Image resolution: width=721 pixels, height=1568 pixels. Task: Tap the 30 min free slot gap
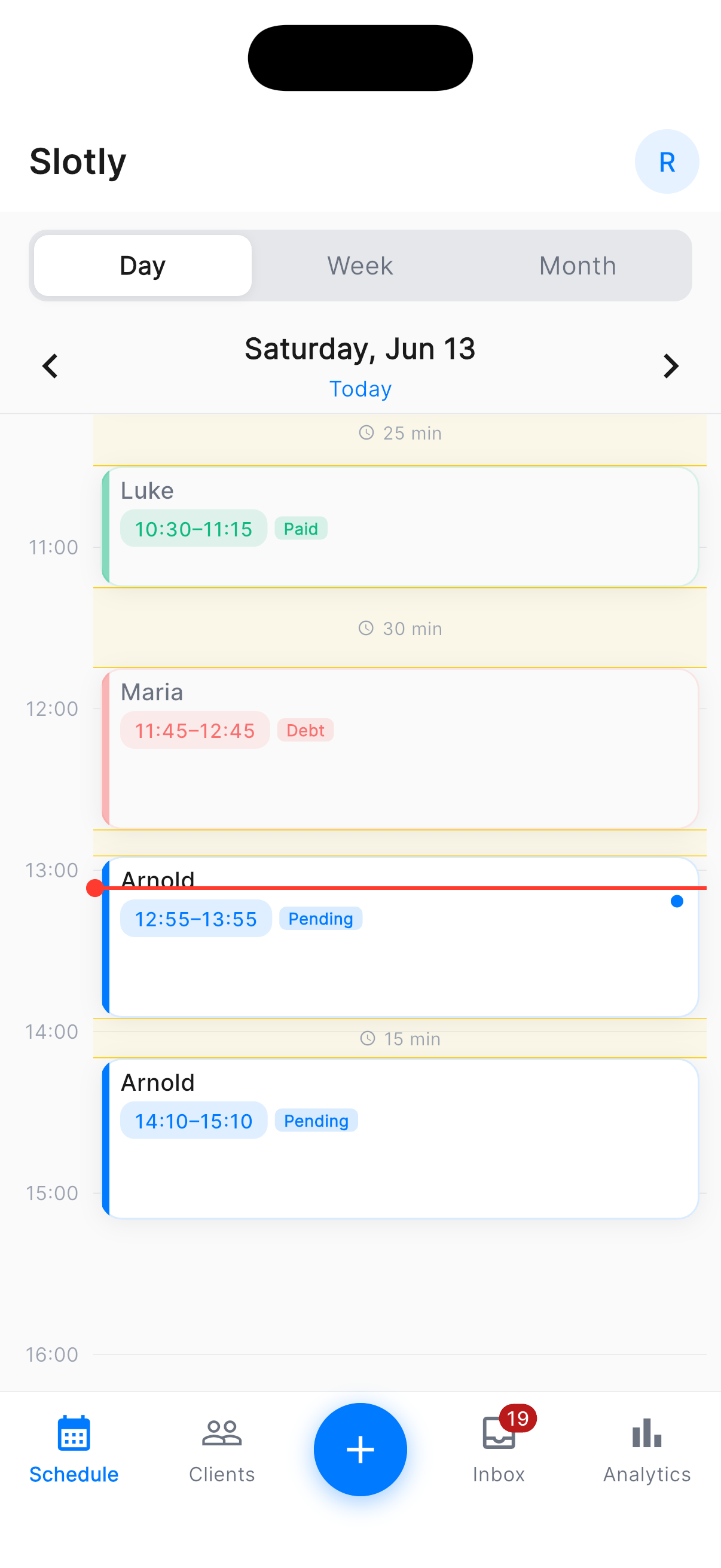click(x=400, y=627)
